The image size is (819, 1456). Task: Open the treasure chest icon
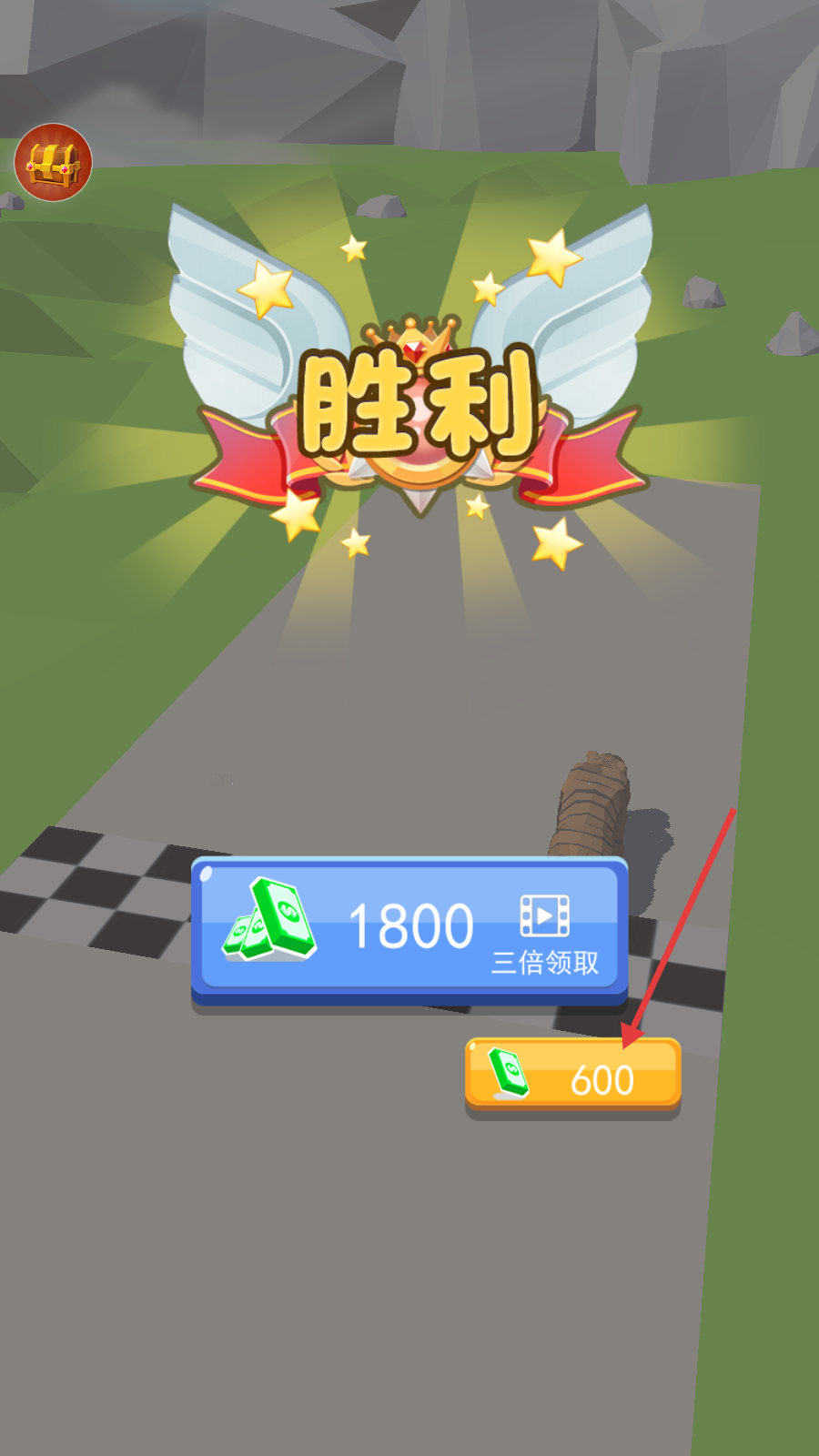tap(53, 163)
